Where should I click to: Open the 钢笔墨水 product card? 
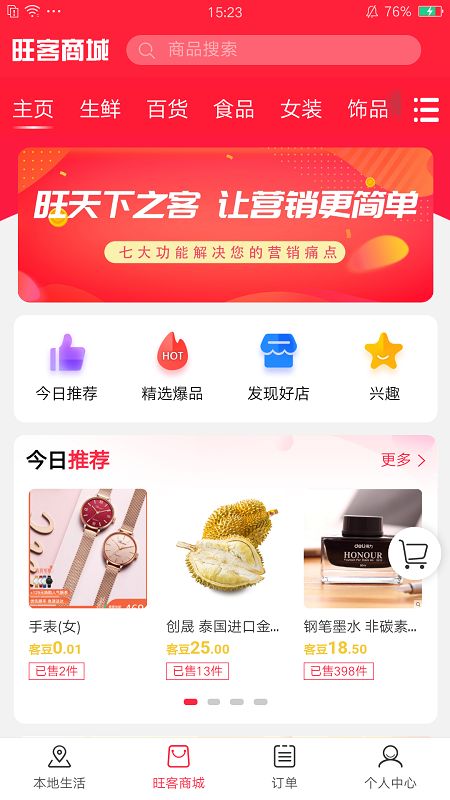pos(362,584)
